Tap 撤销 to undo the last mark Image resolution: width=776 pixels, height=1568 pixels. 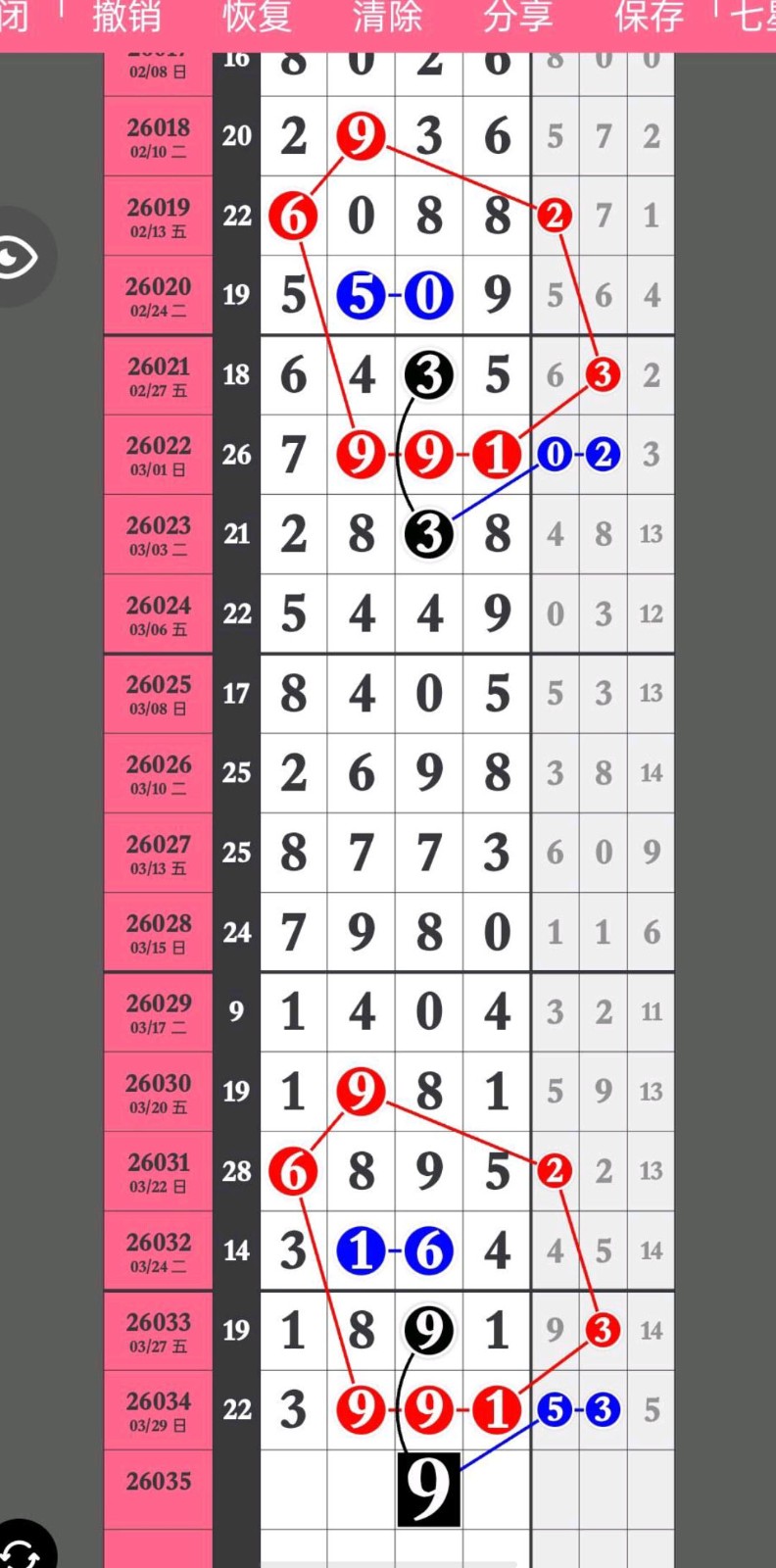pyautogui.click(x=127, y=18)
